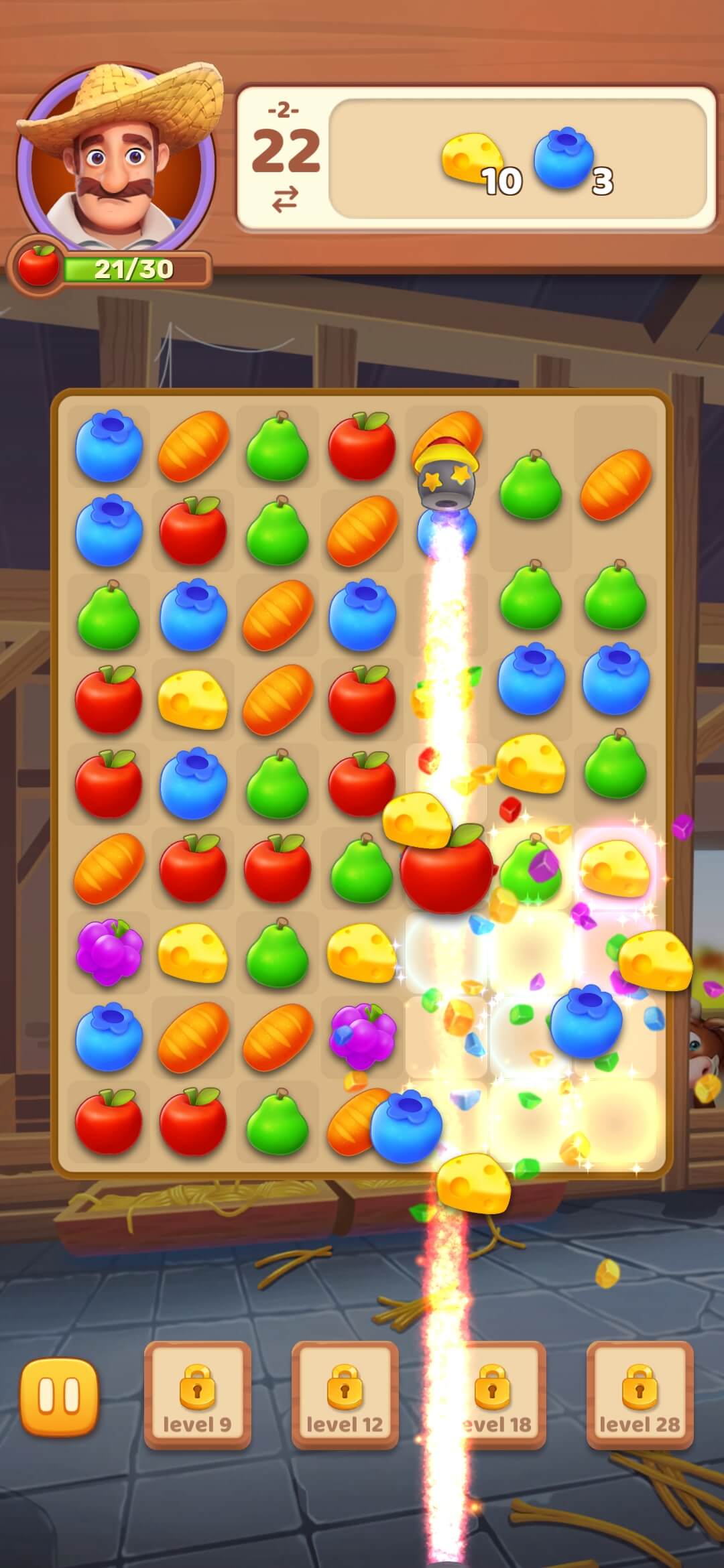Select the purple grapes below the green pear

109,950
